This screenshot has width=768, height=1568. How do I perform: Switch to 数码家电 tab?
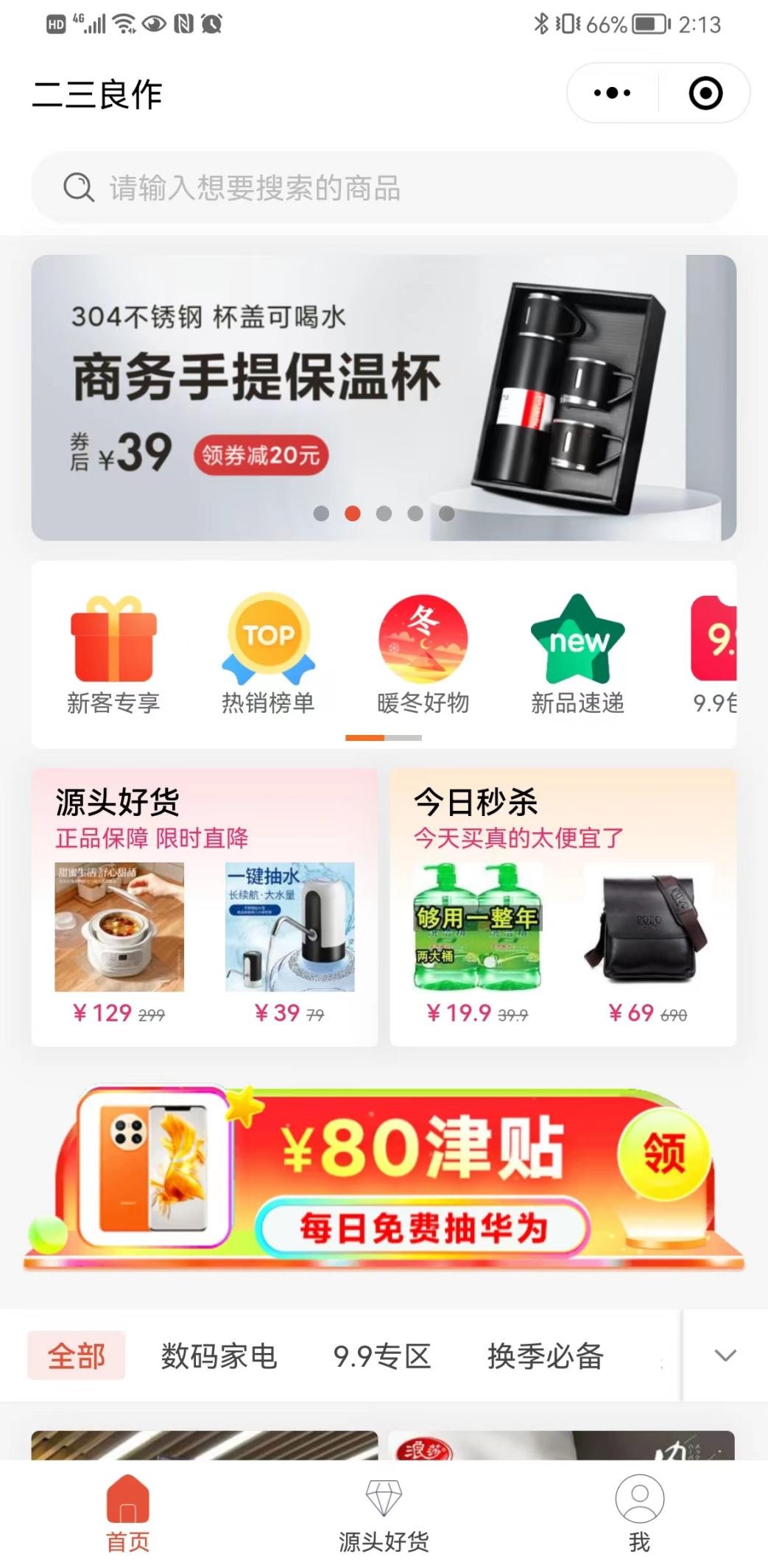coord(219,1356)
